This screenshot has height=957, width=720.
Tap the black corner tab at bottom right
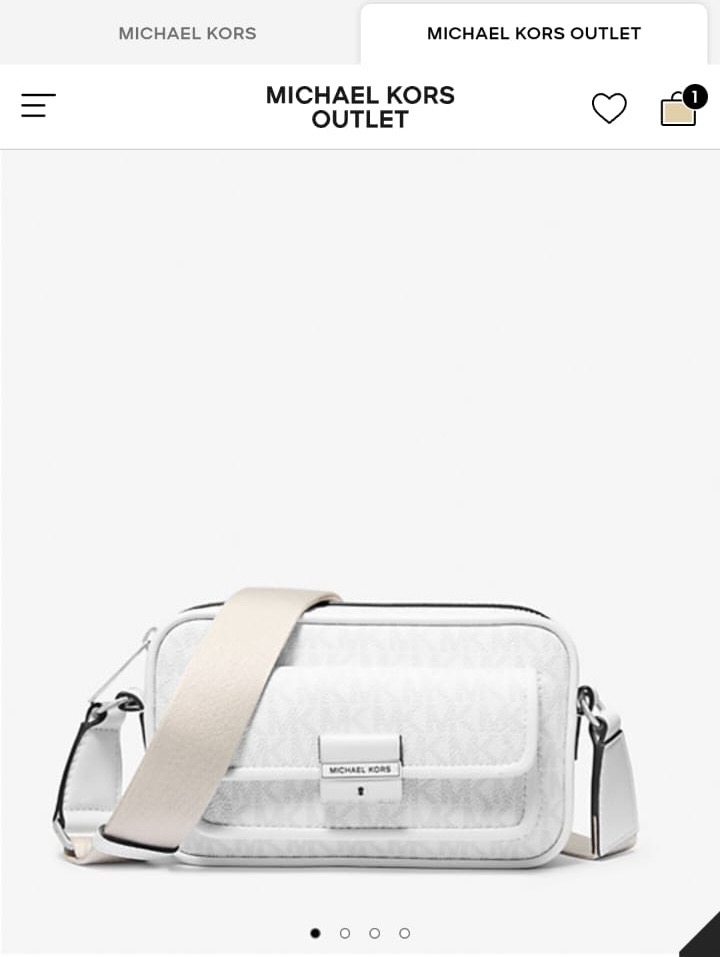[x=705, y=941]
